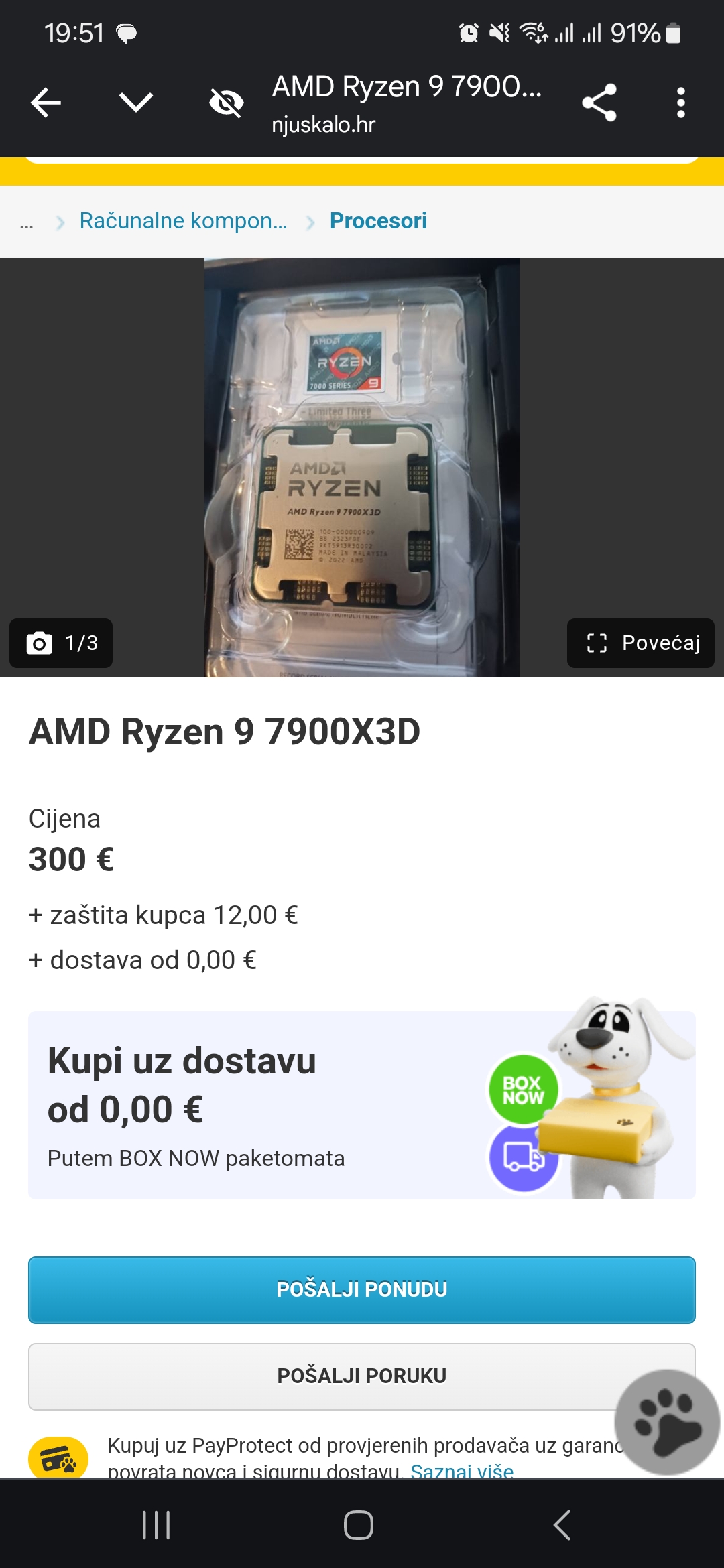Tap the crossed-out eye privacy icon
This screenshot has width=724, height=1568.
tap(226, 103)
